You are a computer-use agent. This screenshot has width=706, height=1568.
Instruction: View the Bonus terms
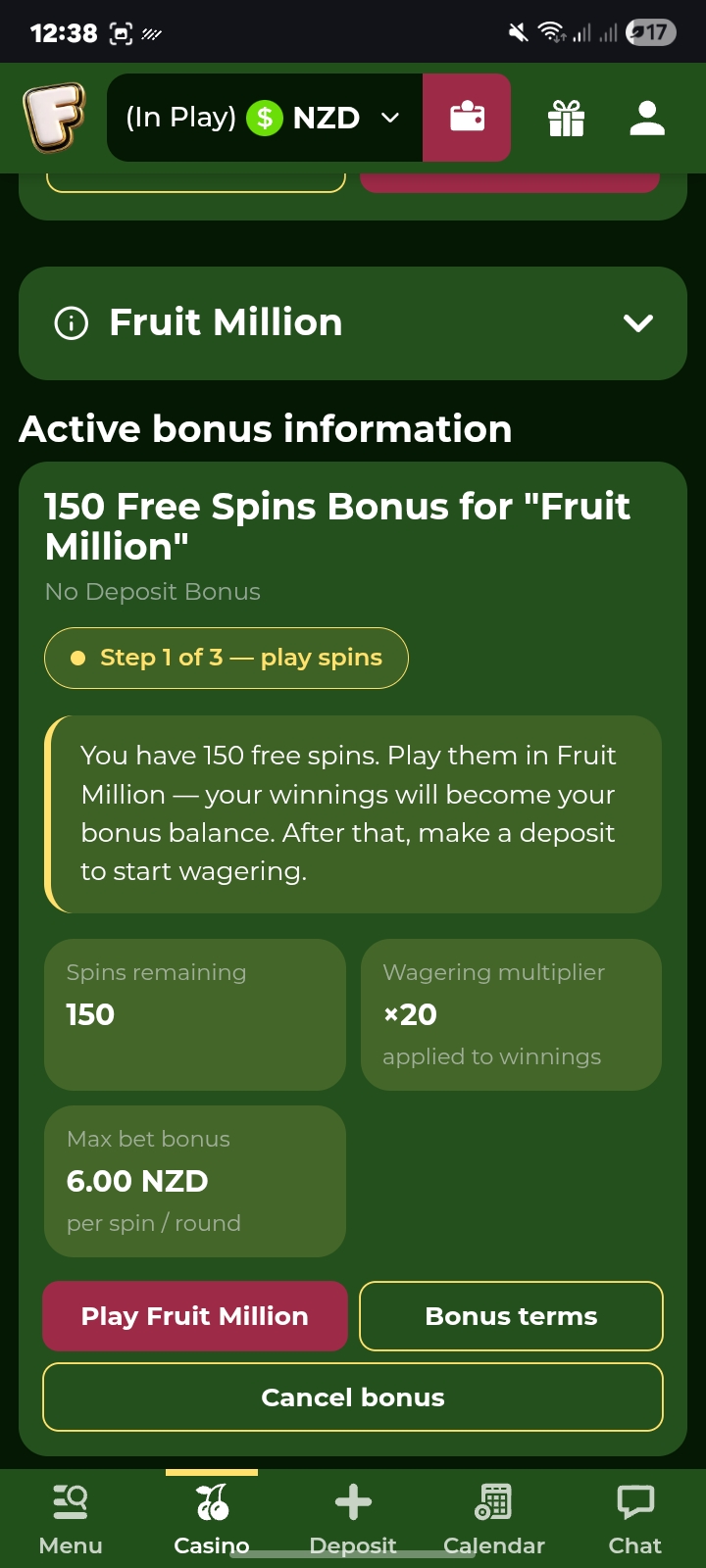click(x=511, y=1316)
